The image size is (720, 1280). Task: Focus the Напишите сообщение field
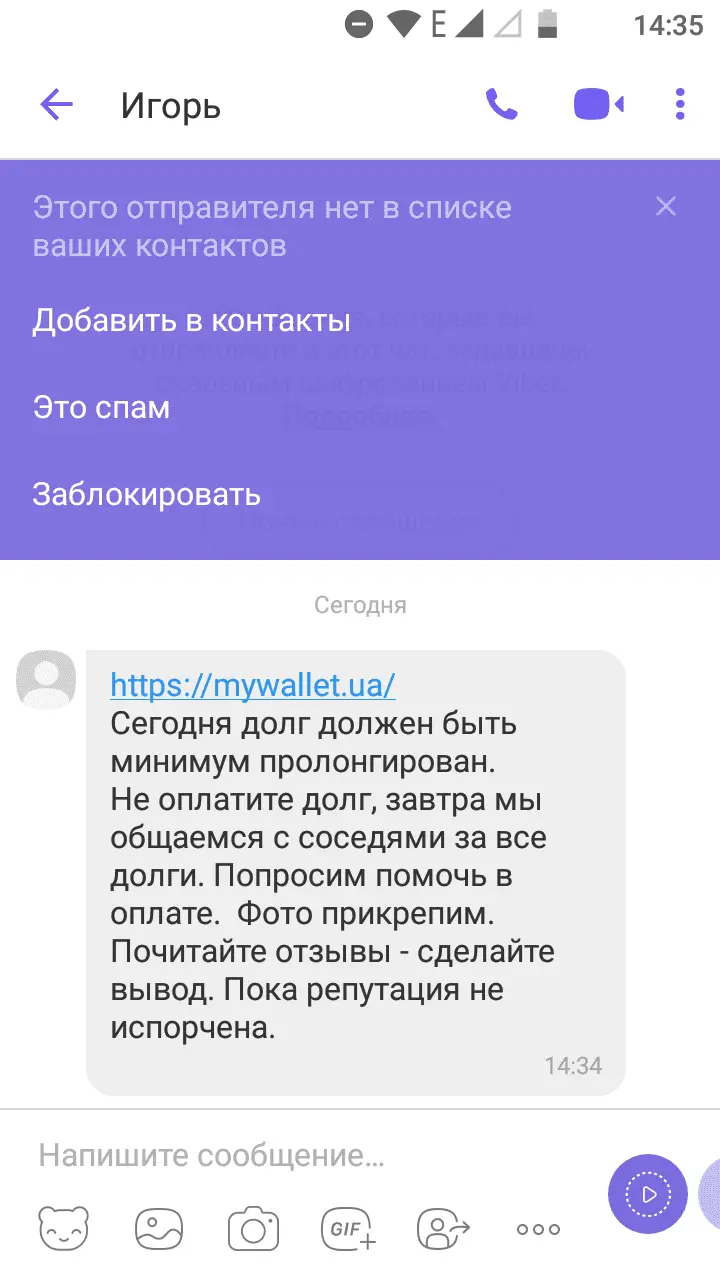tap(300, 1157)
